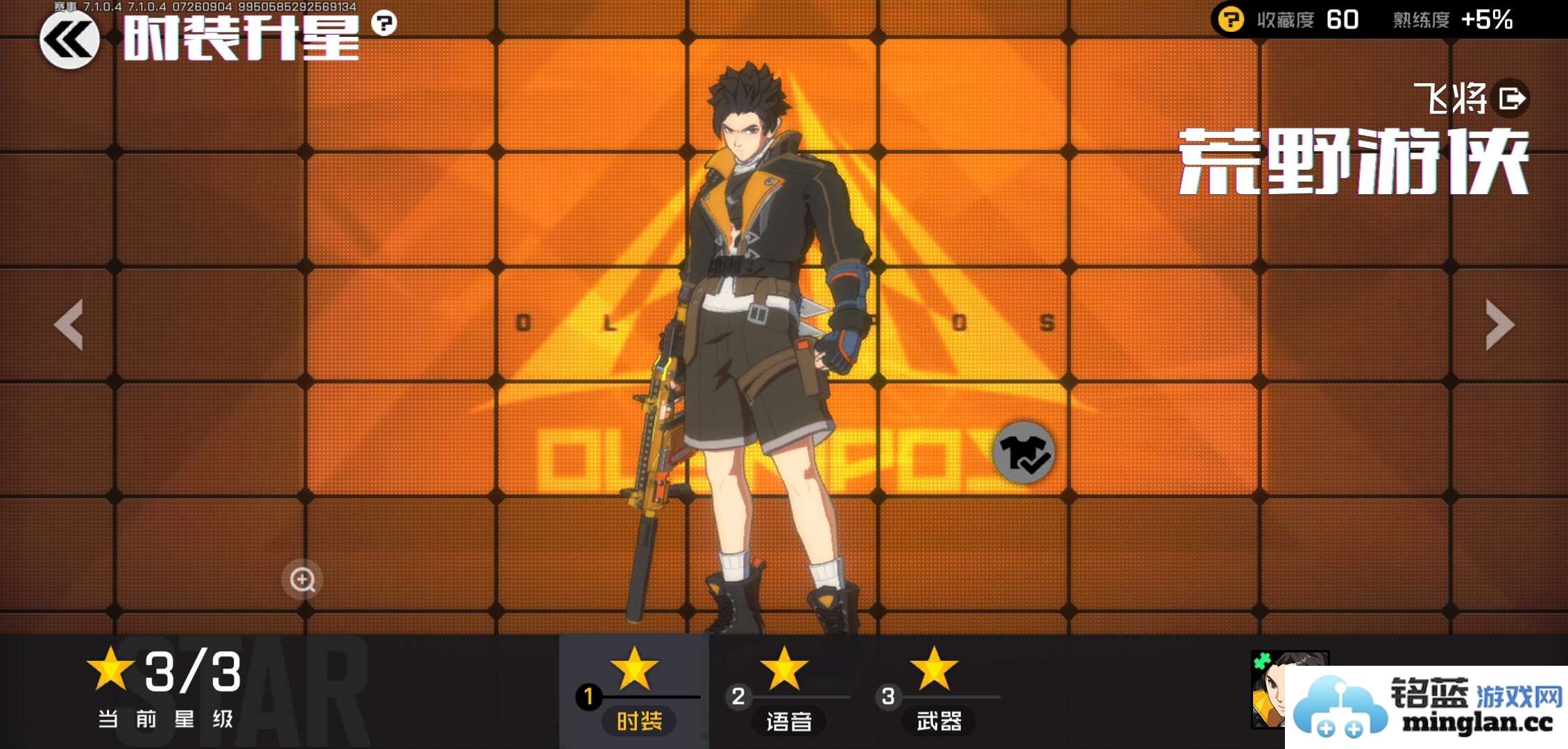The height and width of the screenshot is (749, 1568).
Task: Tap the outfit equipped shirt icon
Action: click(x=1024, y=453)
